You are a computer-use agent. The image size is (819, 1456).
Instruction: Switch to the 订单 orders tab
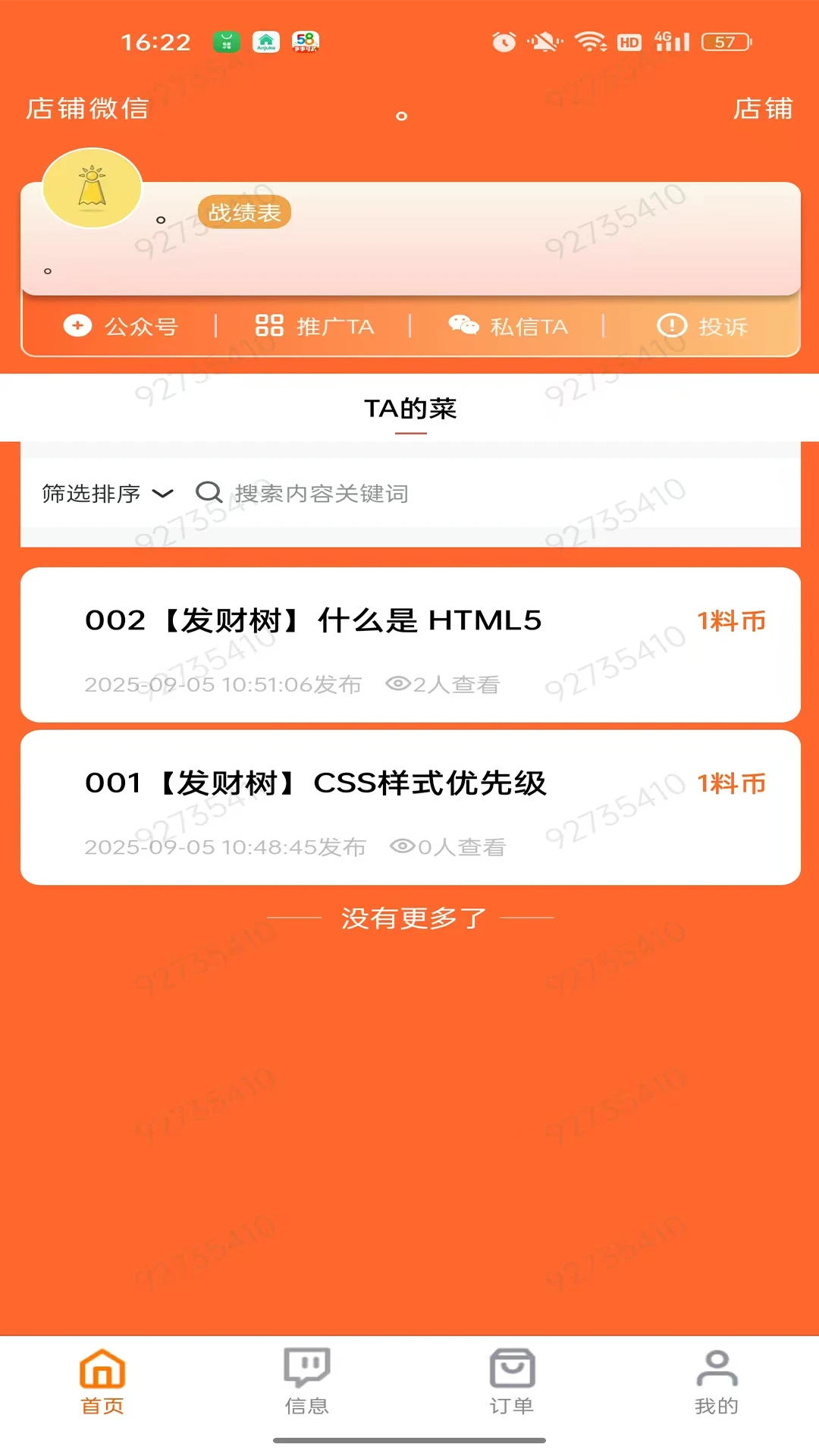click(x=512, y=1381)
